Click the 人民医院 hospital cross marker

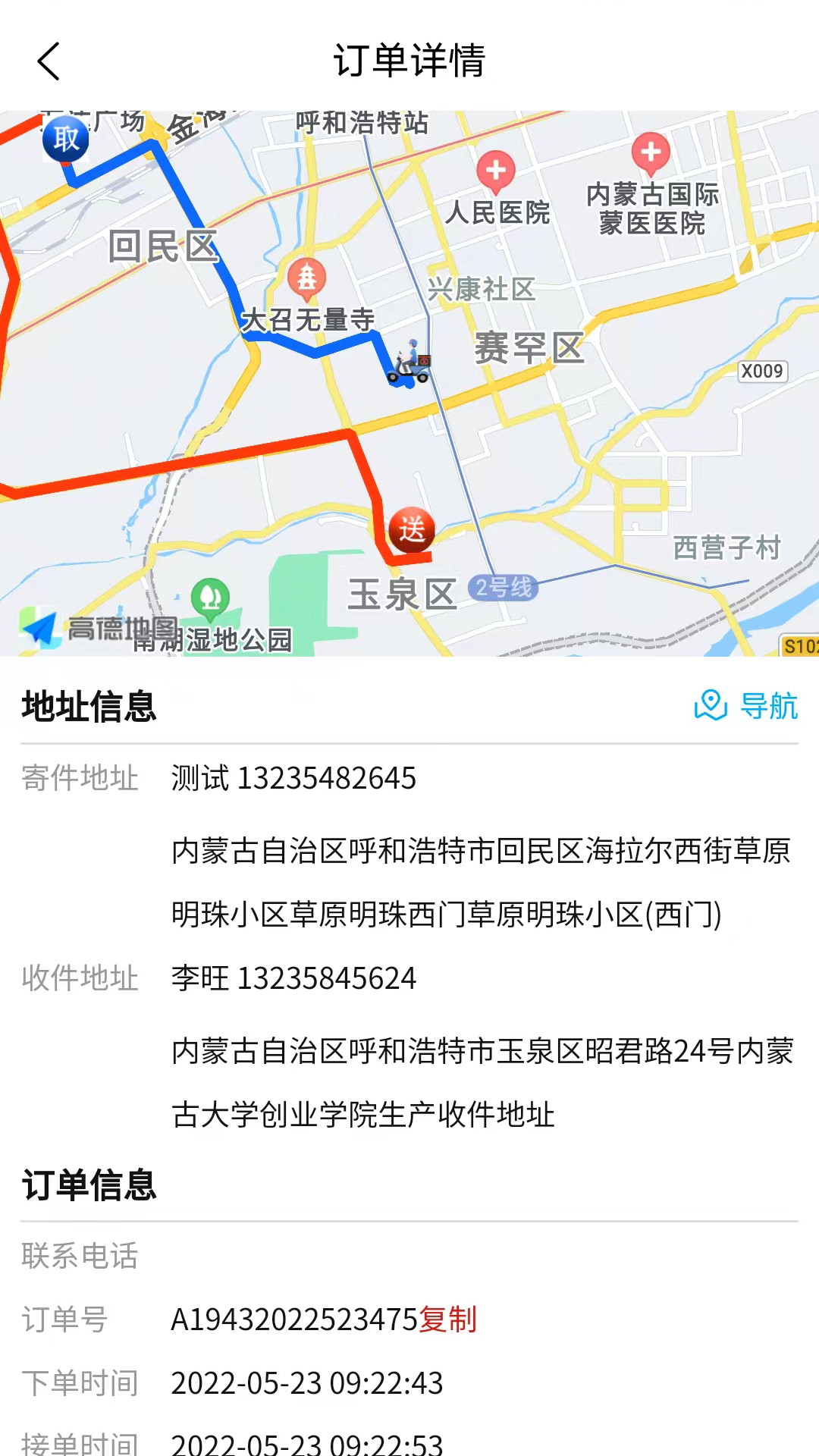[x=497, y=171]
